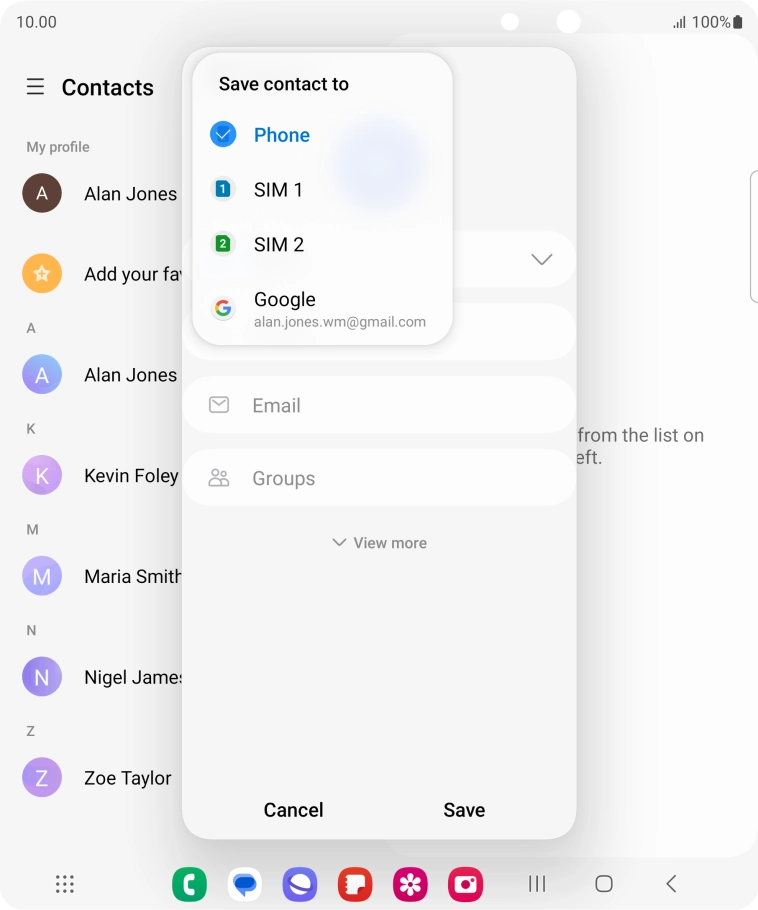Click the SIM 1 icon
Image resolution: width=758 pixels, height=910 pixels.
(x=223, y=188)
